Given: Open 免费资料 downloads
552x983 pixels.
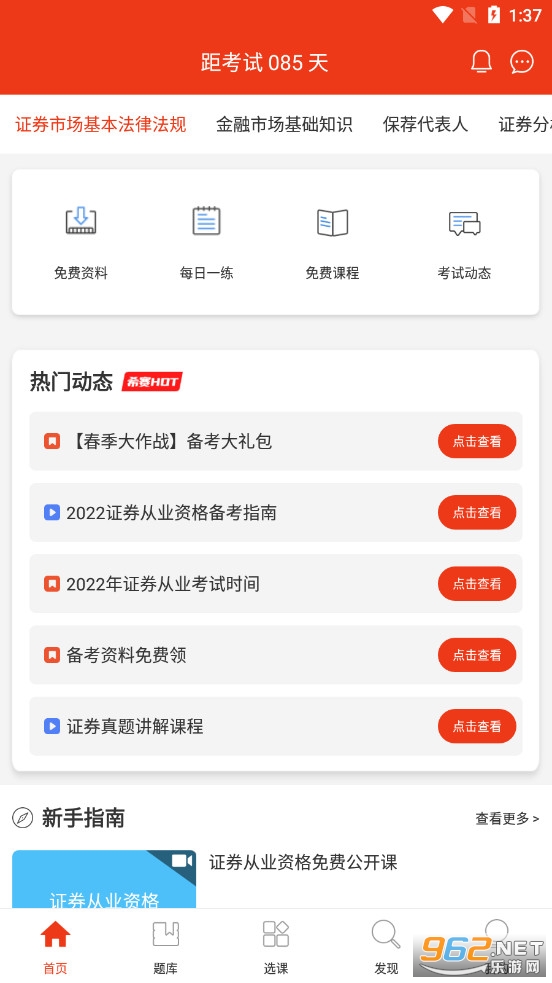Looking at the screenshot, I should pos(81,243).
